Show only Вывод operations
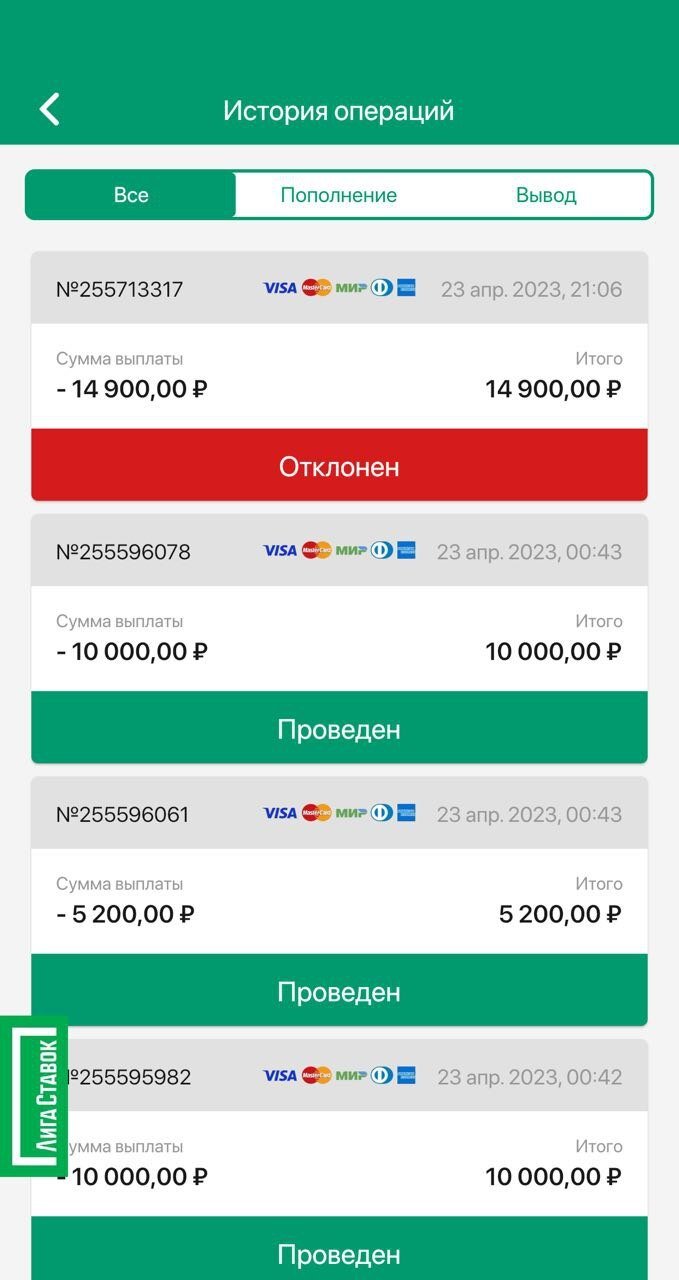679x1280 pixels. [x=546, y=195]
